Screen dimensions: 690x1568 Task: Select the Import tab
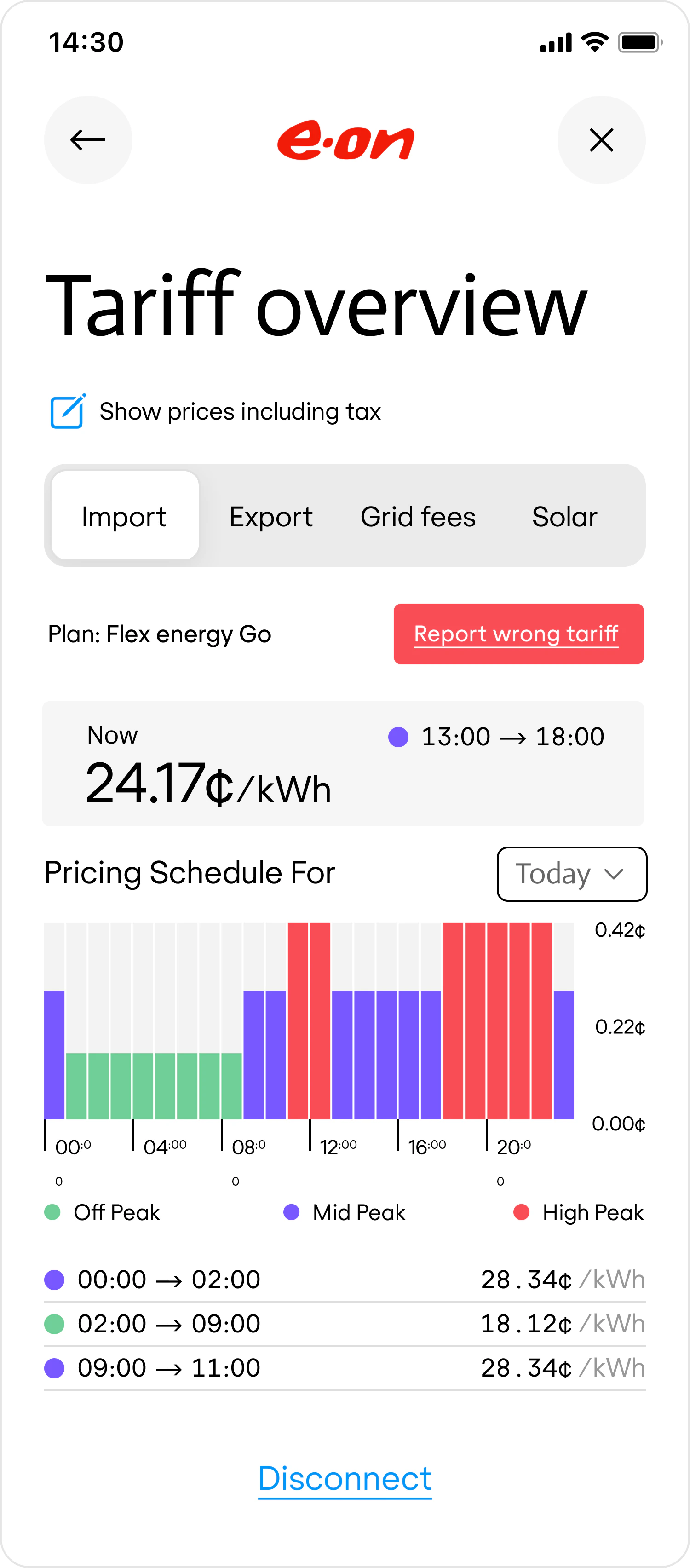[125, 516]
